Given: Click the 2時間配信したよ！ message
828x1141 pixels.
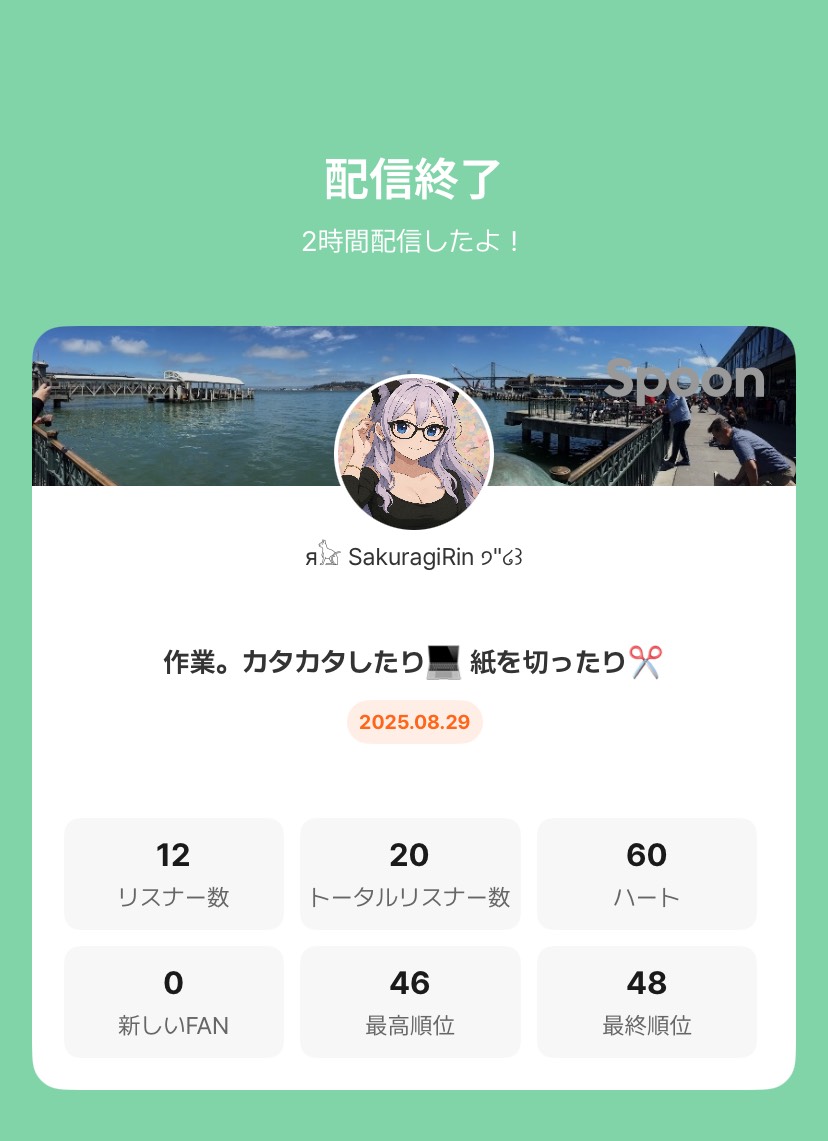Looking at the screenshot, I should pos(414,240).
